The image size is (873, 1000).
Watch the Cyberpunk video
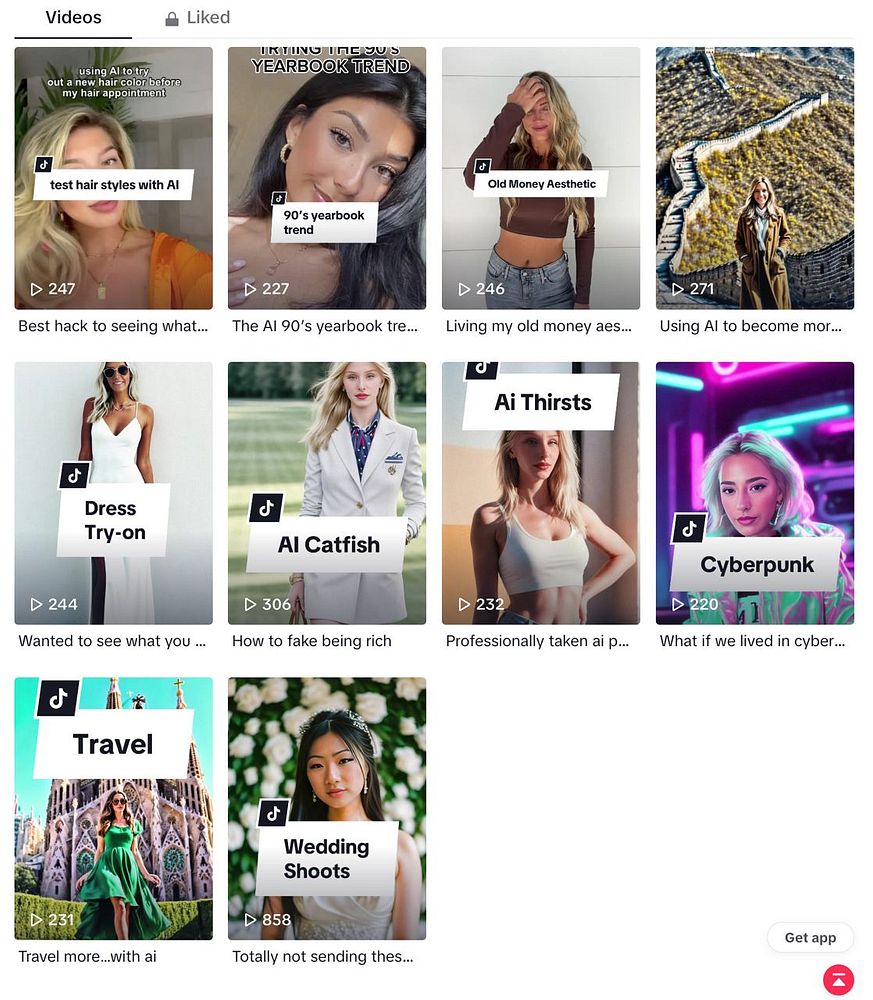pos(755,493)
